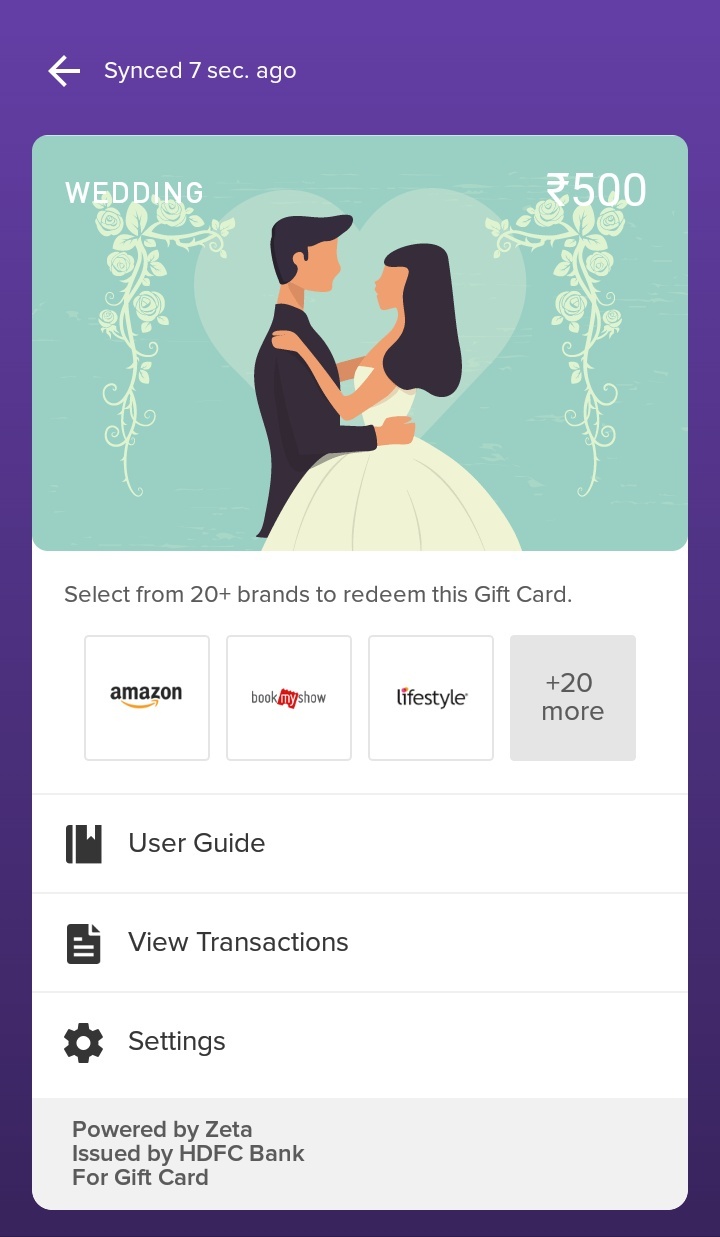Show the +20 more brands
Viewport: 720px width, 1237px height.
tap(573, 698)
